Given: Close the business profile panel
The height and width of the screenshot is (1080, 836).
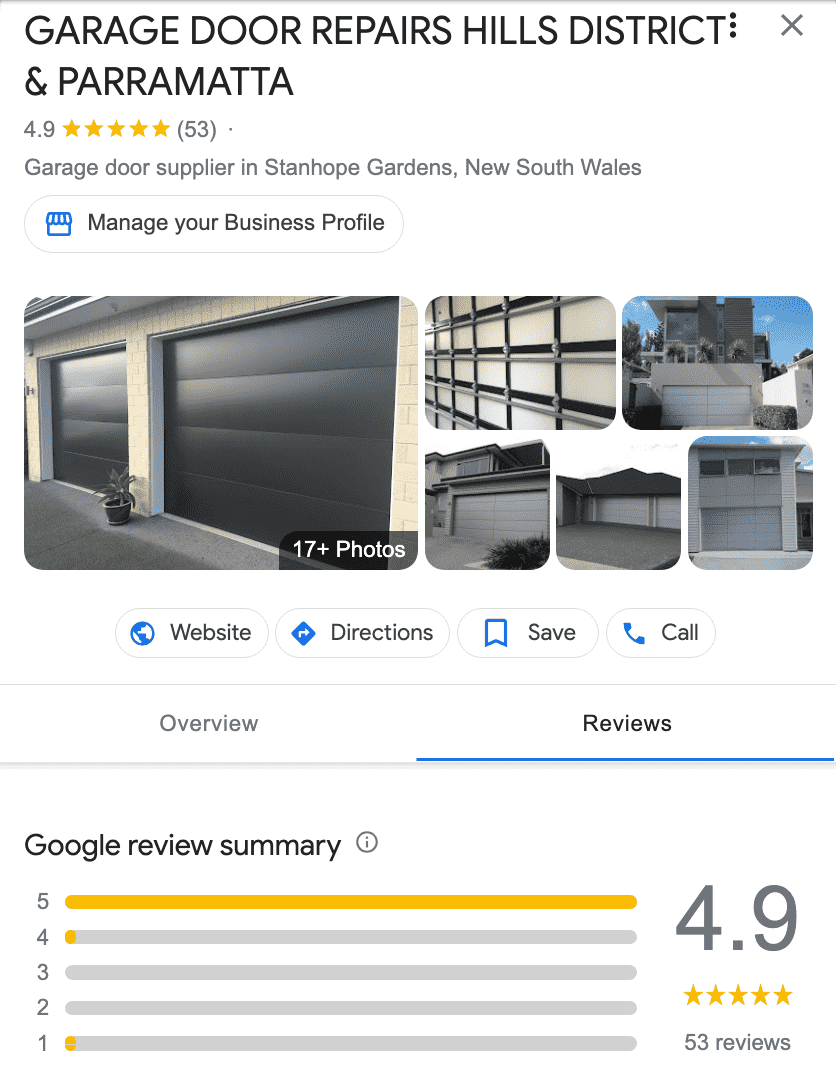Looking at the screenshot, I should click(x=792, y=26).
